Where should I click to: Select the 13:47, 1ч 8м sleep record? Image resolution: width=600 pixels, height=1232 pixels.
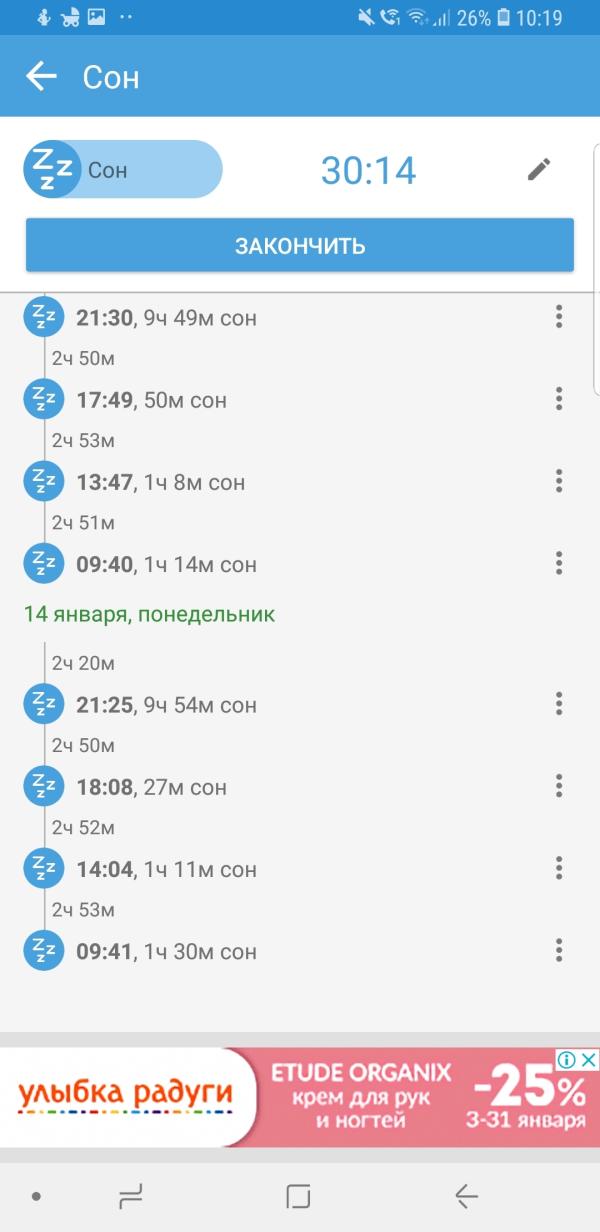click(160, 482)
